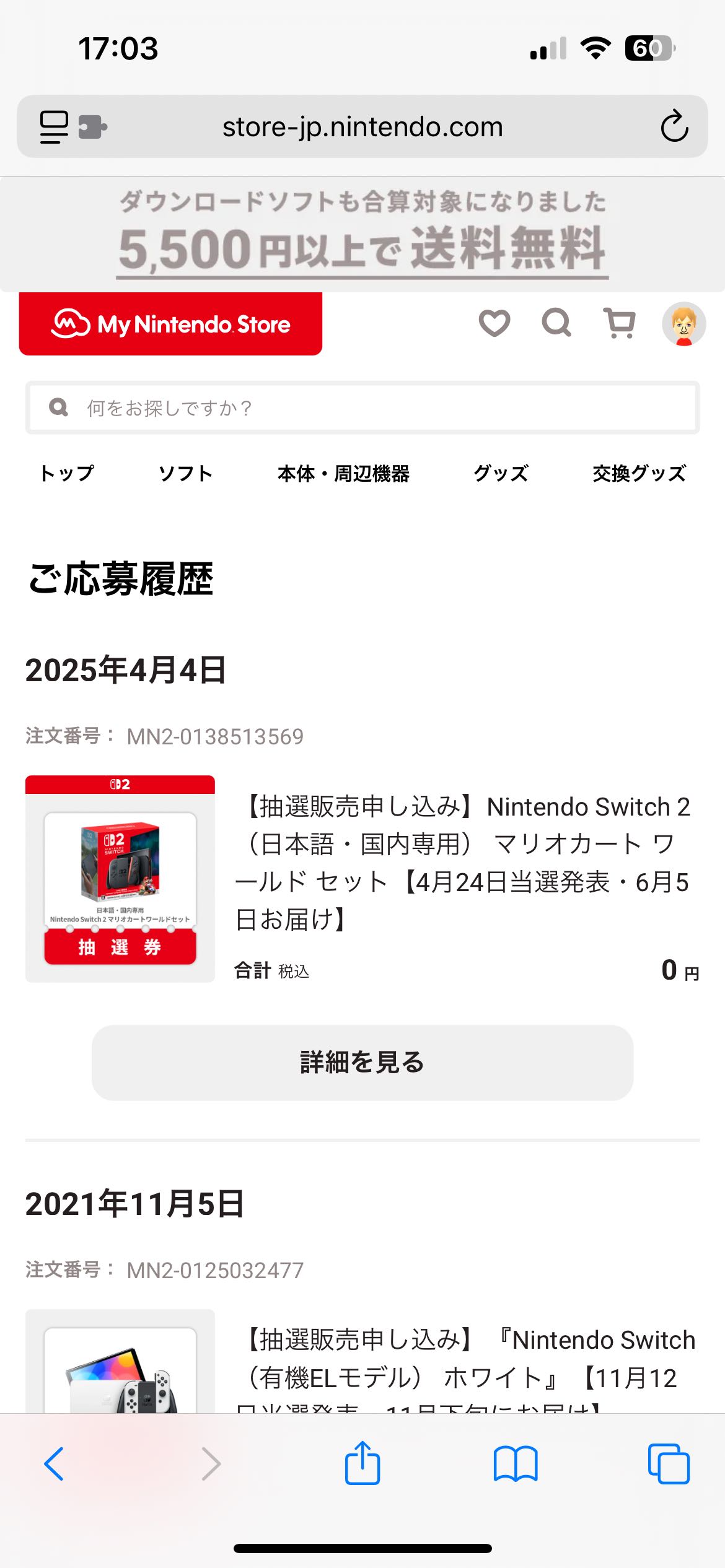Open the 5,500円以上で送料無料 banner
725x1568 pixels.
(x=362, y=234)
